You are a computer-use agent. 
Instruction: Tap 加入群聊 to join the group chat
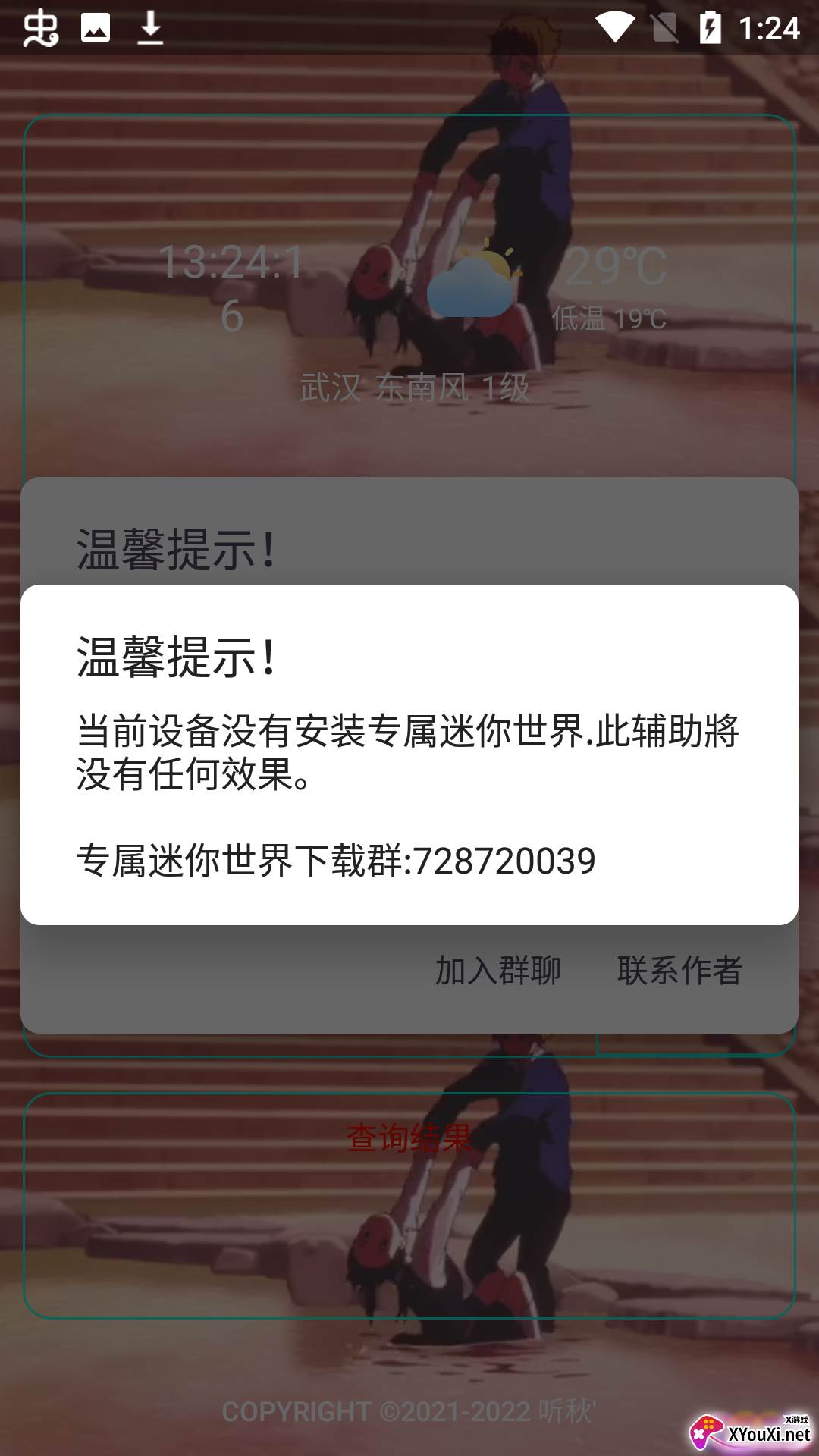click(497, 971)
